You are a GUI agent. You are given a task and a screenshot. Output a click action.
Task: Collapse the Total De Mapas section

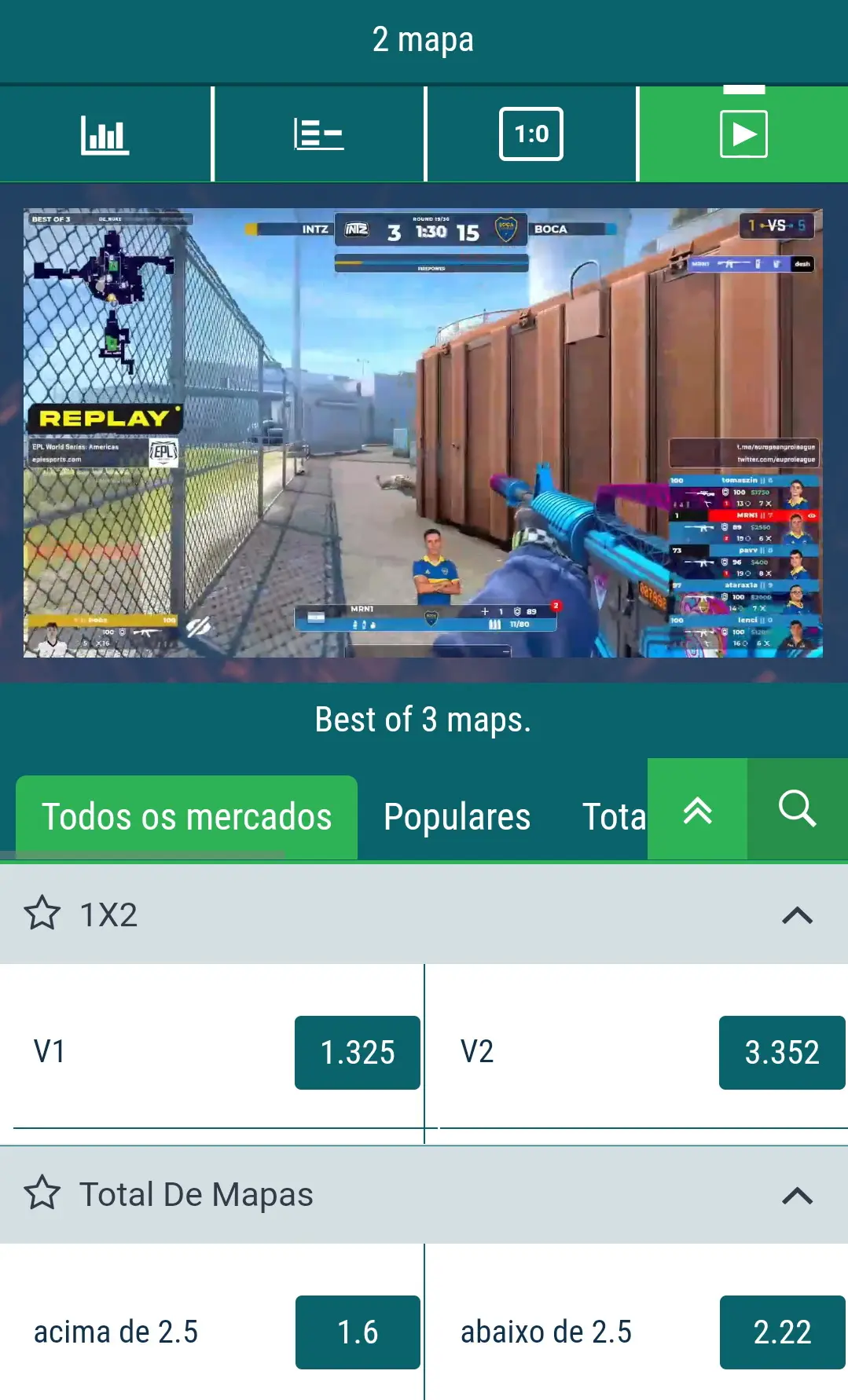tap(797, 1196)
